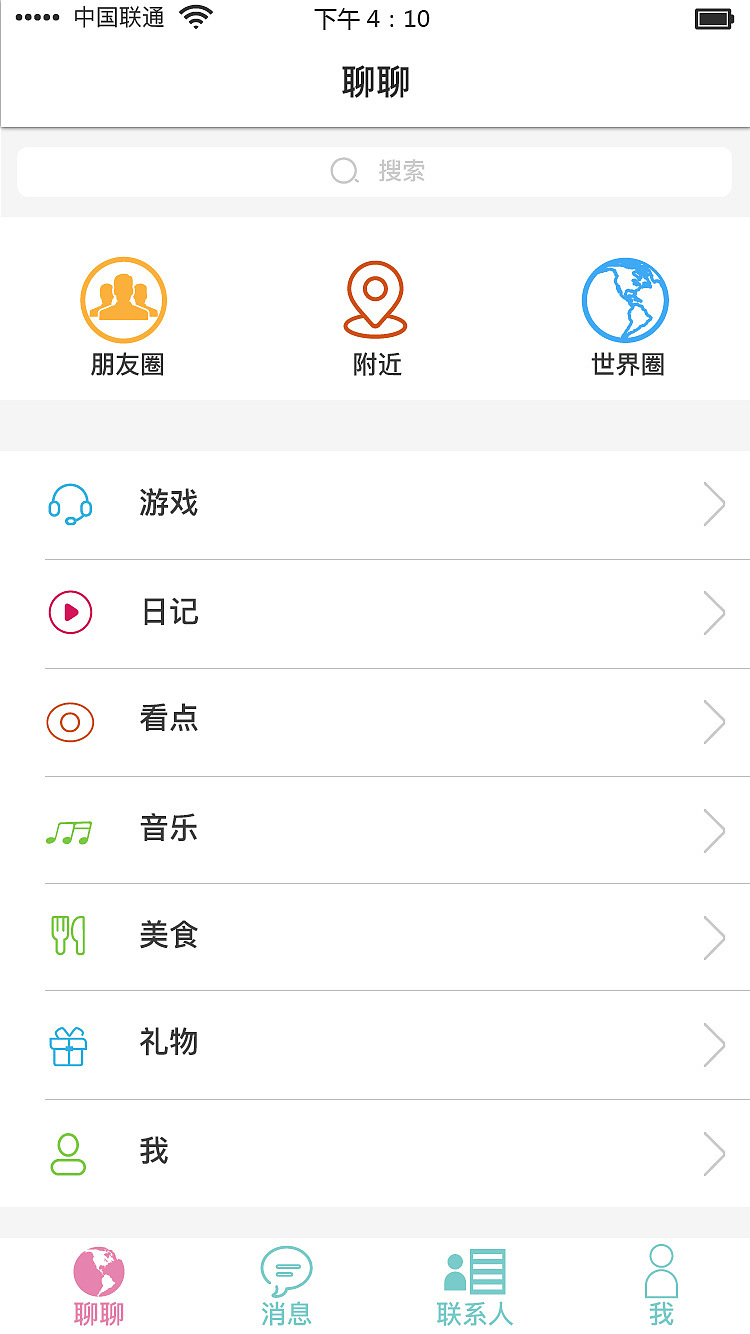750x1334 pixels.
Task: Click the 搜索 search input field
Action: pyautogui.click(x=375, y=171)
